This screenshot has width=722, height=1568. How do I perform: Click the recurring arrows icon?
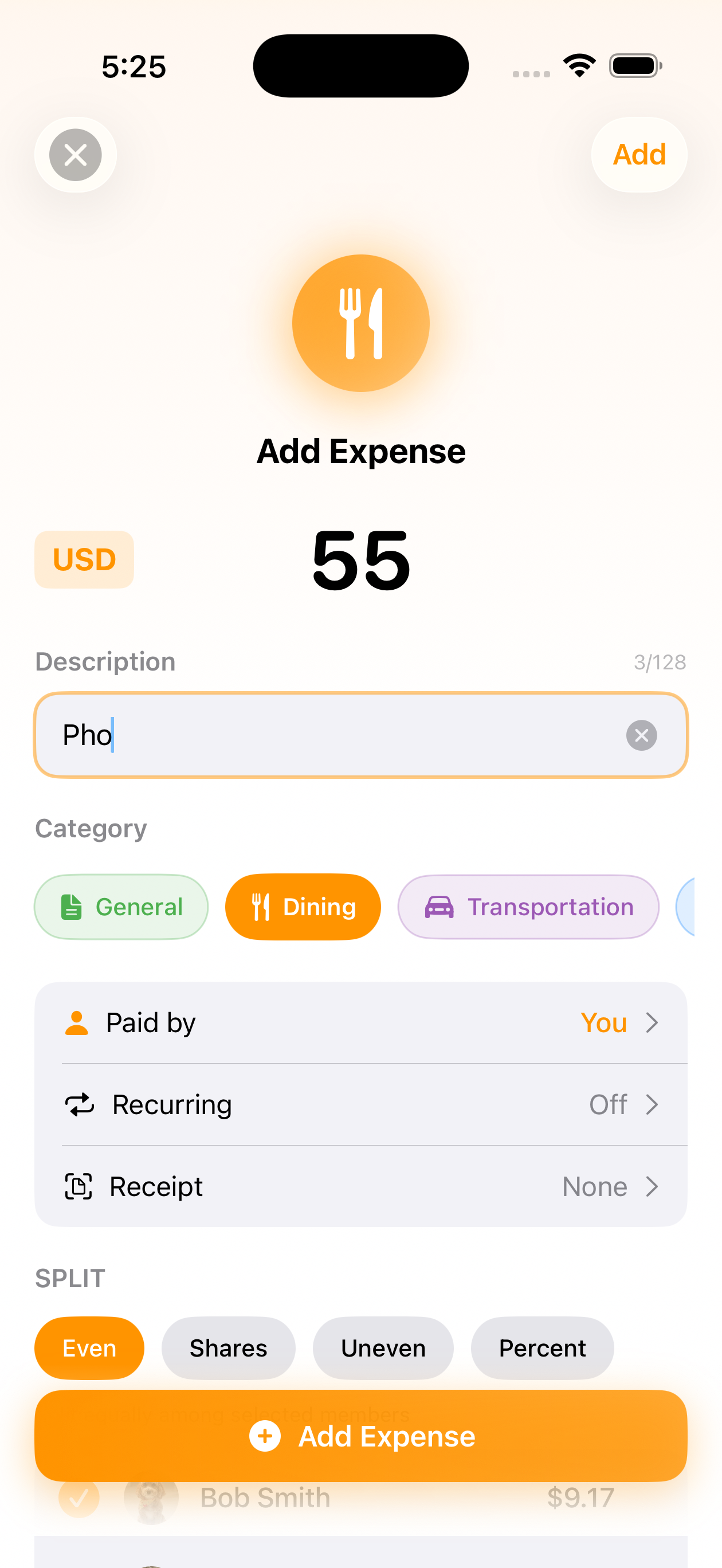click(x=79, y=1104)
